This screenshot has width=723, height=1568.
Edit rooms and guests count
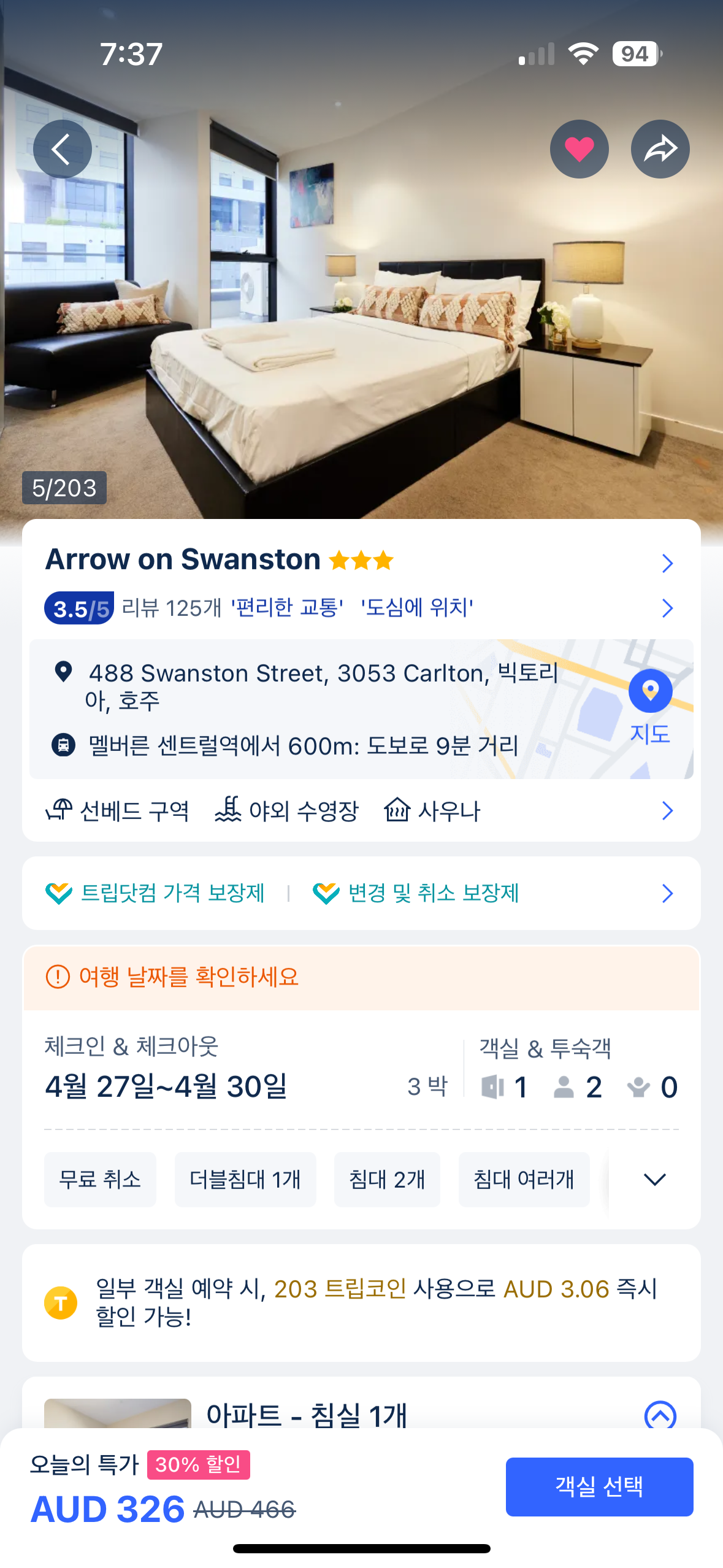[x=578, y=1086]
